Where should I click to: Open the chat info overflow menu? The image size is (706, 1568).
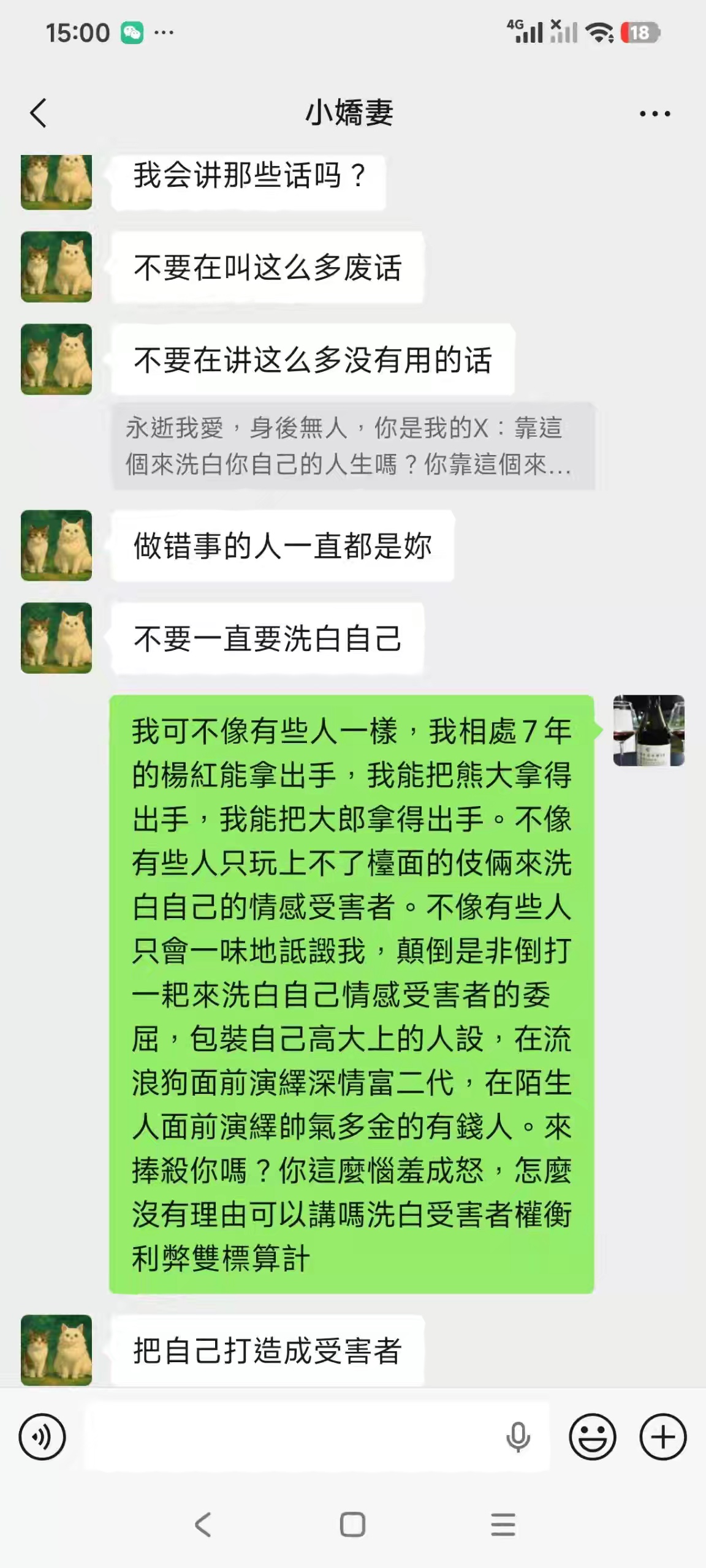pyautogui.click(x=655, y=113)
